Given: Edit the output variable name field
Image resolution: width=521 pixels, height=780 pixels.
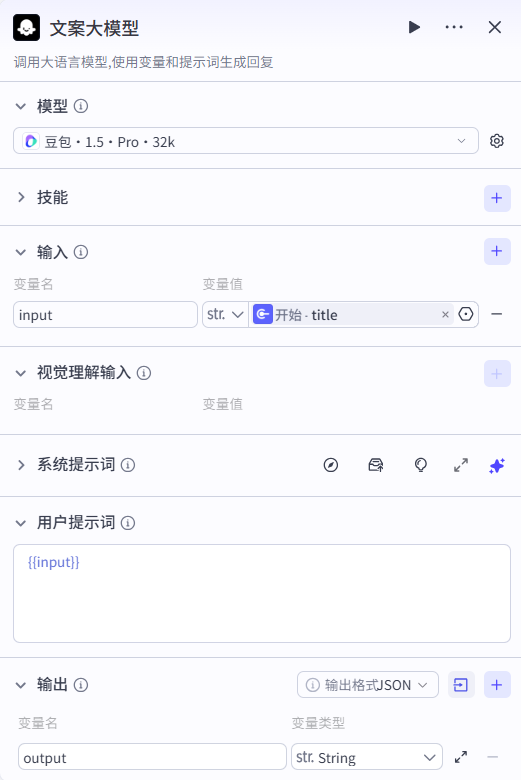Looking at the screenshot, I should point(152,757).
